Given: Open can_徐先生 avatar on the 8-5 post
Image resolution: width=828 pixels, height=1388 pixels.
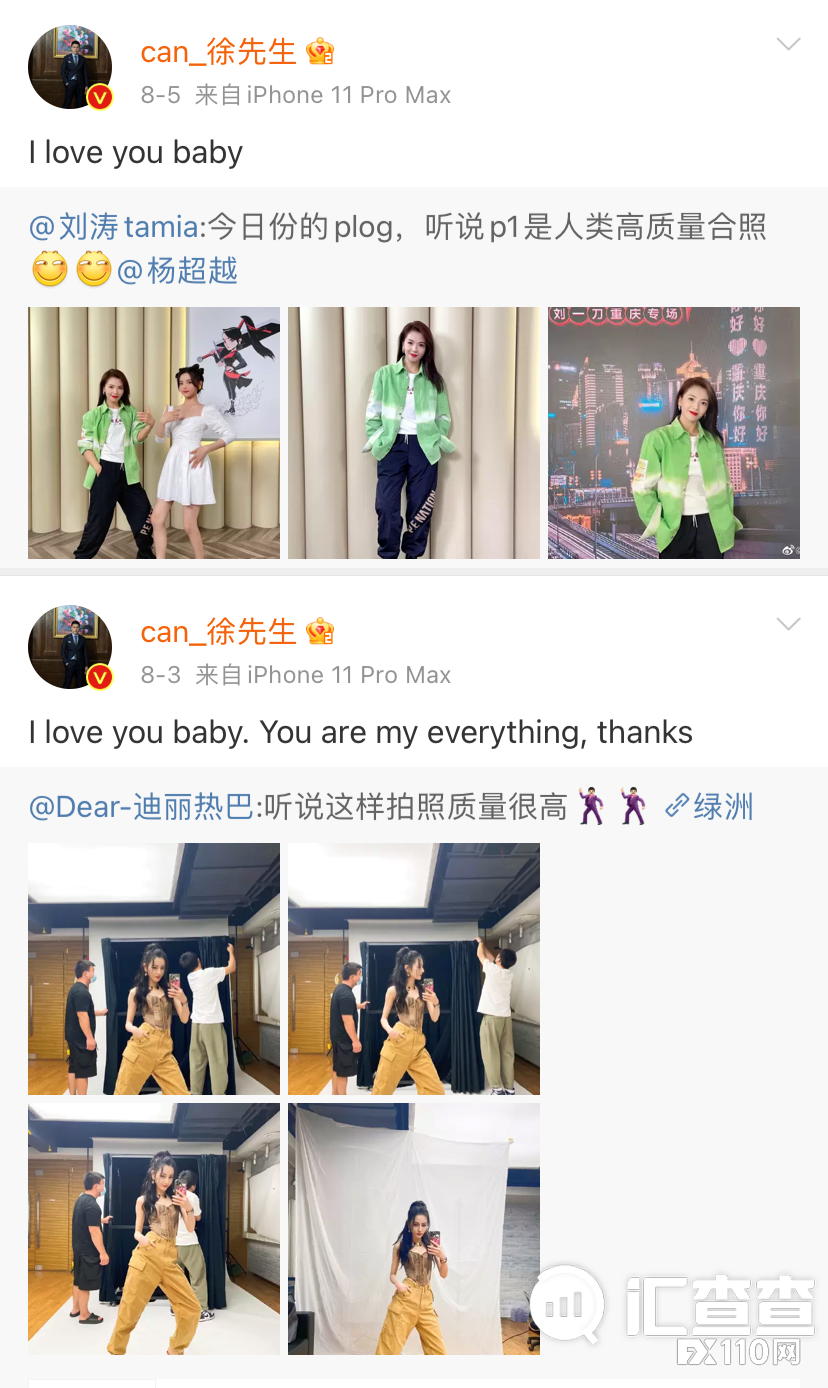Looking at the screenshot, I should tap(70, 68).
